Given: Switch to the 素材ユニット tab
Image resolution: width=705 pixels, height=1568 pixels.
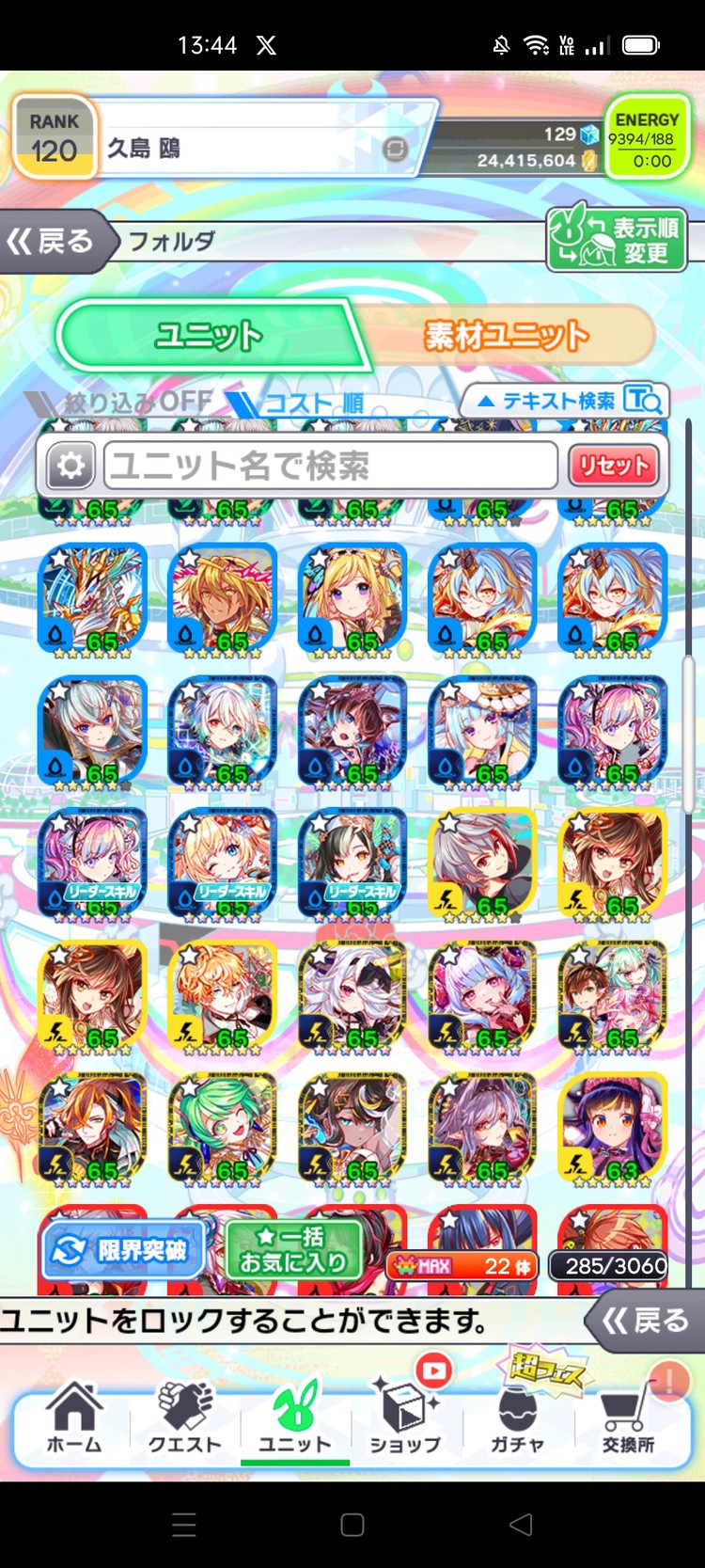Looking at the screenshot, I should coord(508,336).
